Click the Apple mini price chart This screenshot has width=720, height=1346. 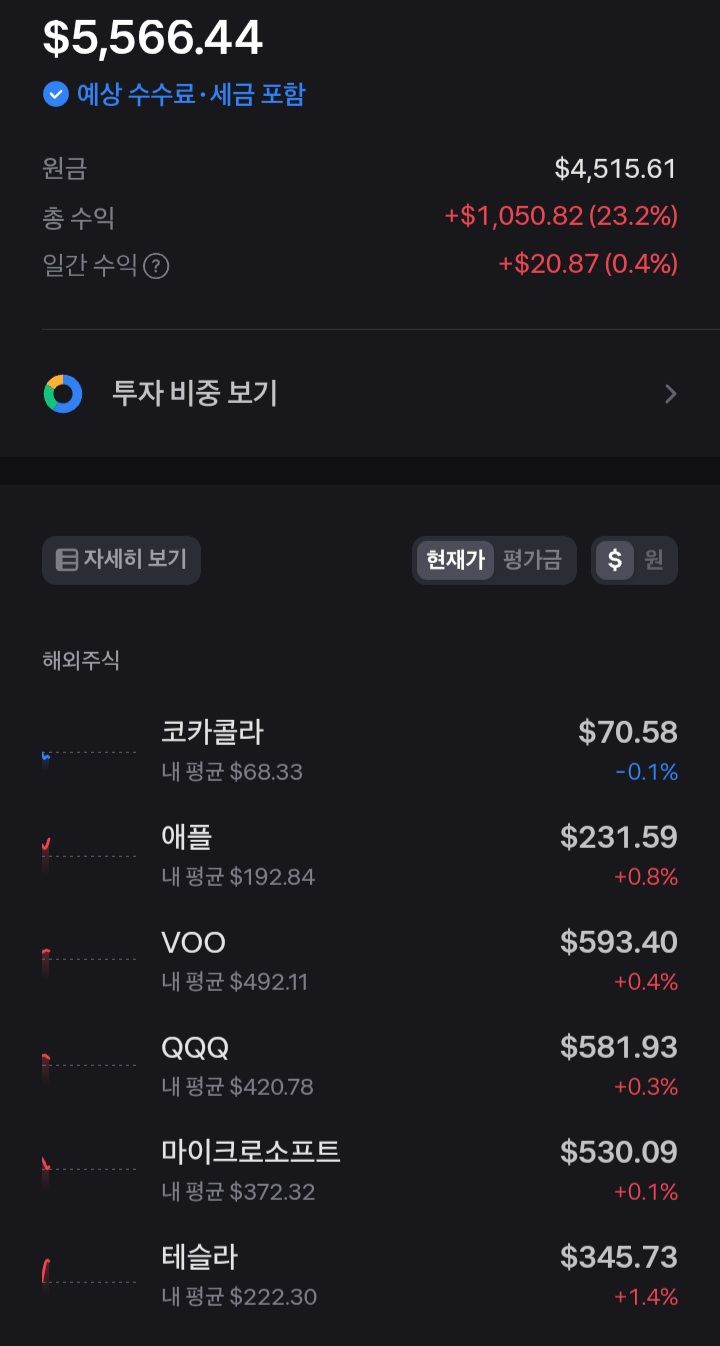(89, 853)
